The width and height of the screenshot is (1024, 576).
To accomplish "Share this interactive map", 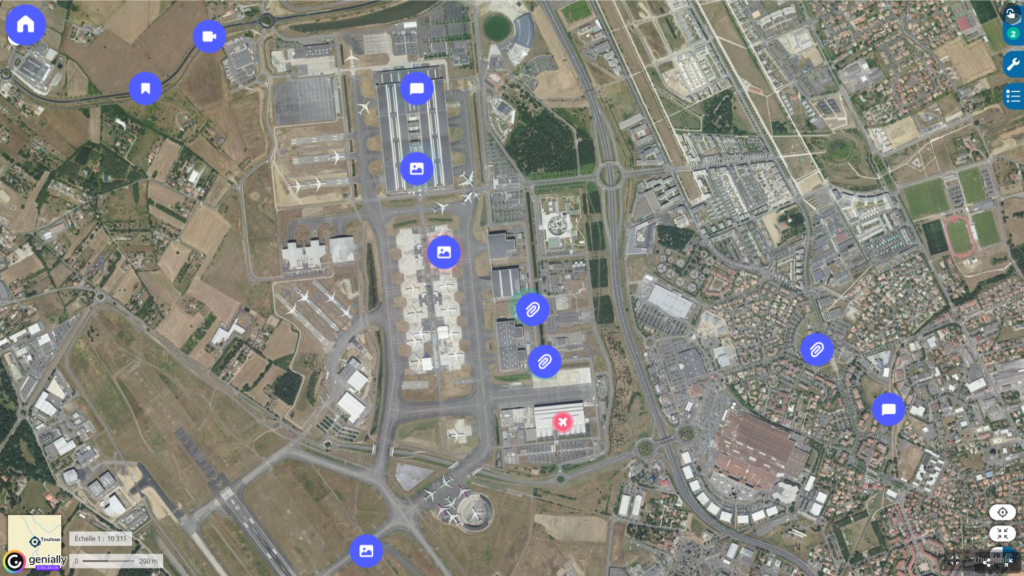I will coord(988,563).
